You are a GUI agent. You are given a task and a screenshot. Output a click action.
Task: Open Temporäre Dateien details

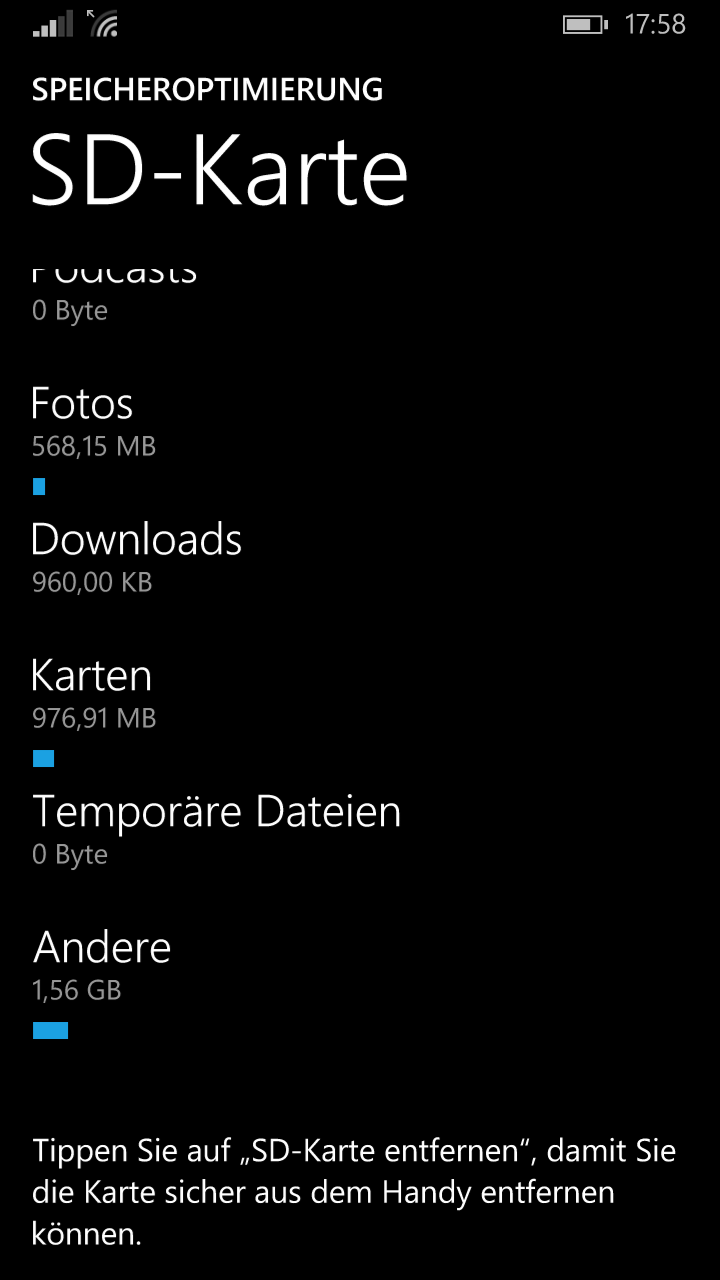(360, 830)
